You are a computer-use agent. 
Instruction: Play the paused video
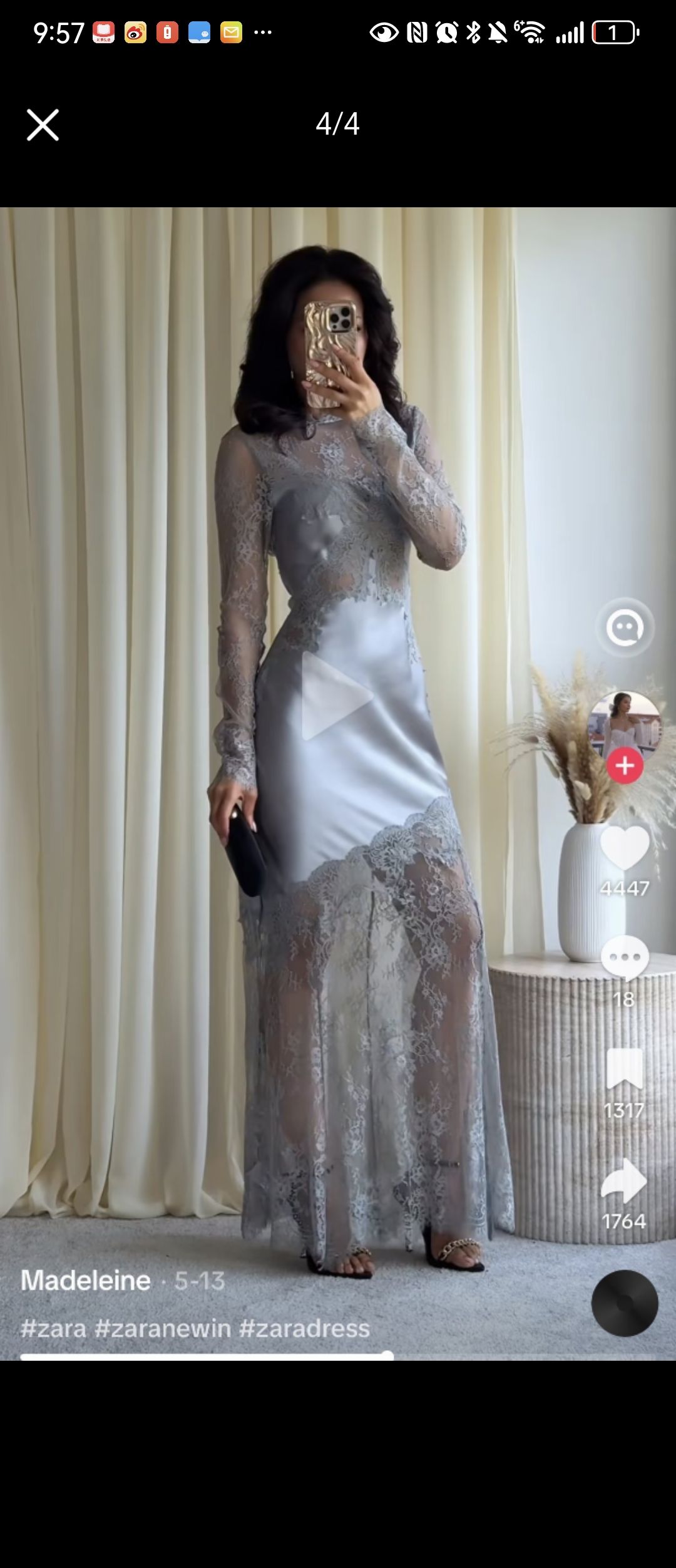[x=337, y=696]
